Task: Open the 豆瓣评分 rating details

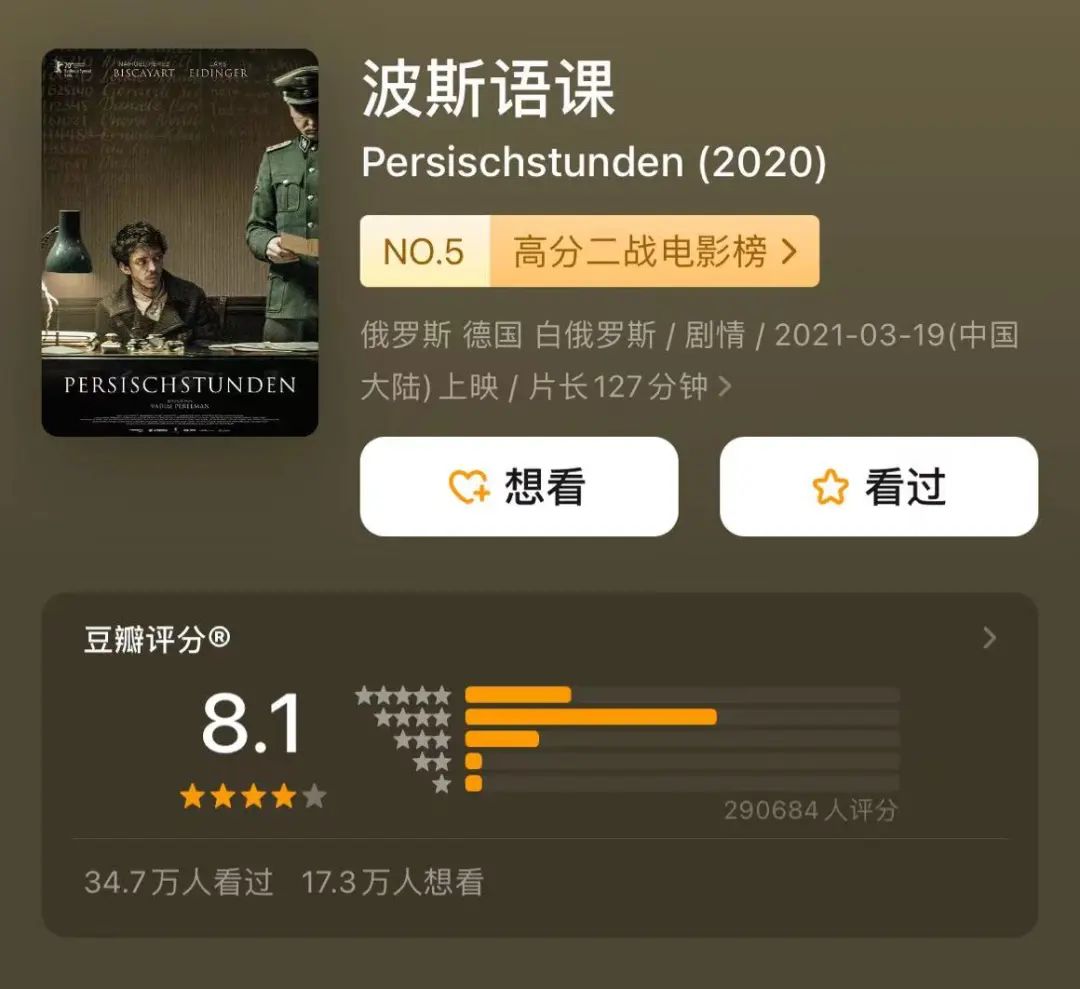Action: point(989,638)
